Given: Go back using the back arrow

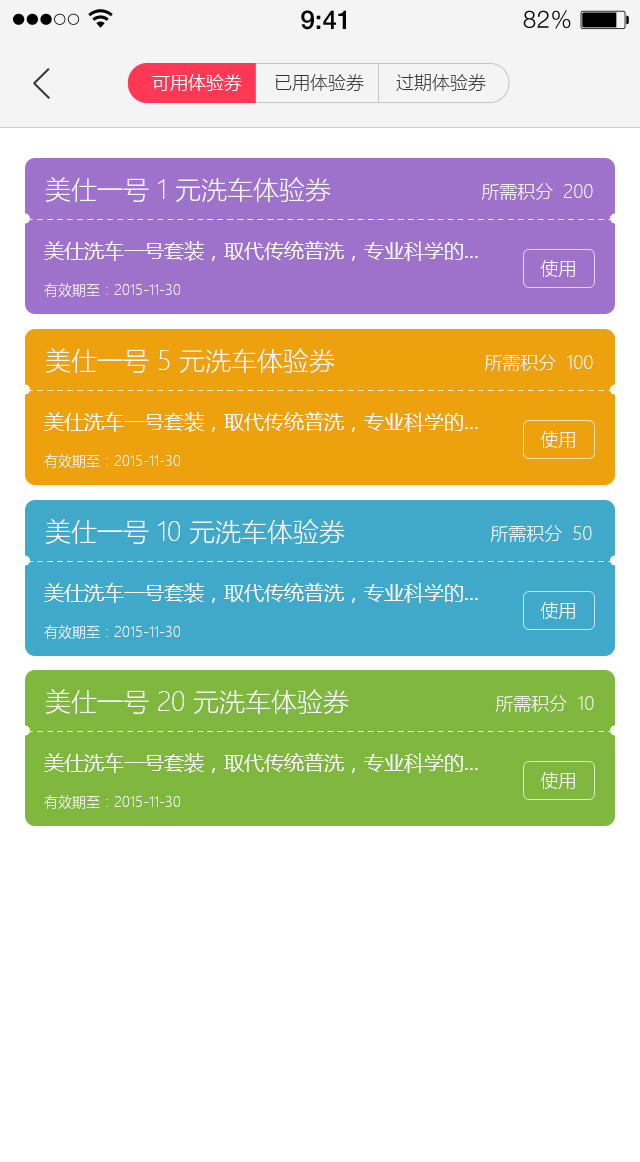Looking at the screenshot, I should (41, 83).
